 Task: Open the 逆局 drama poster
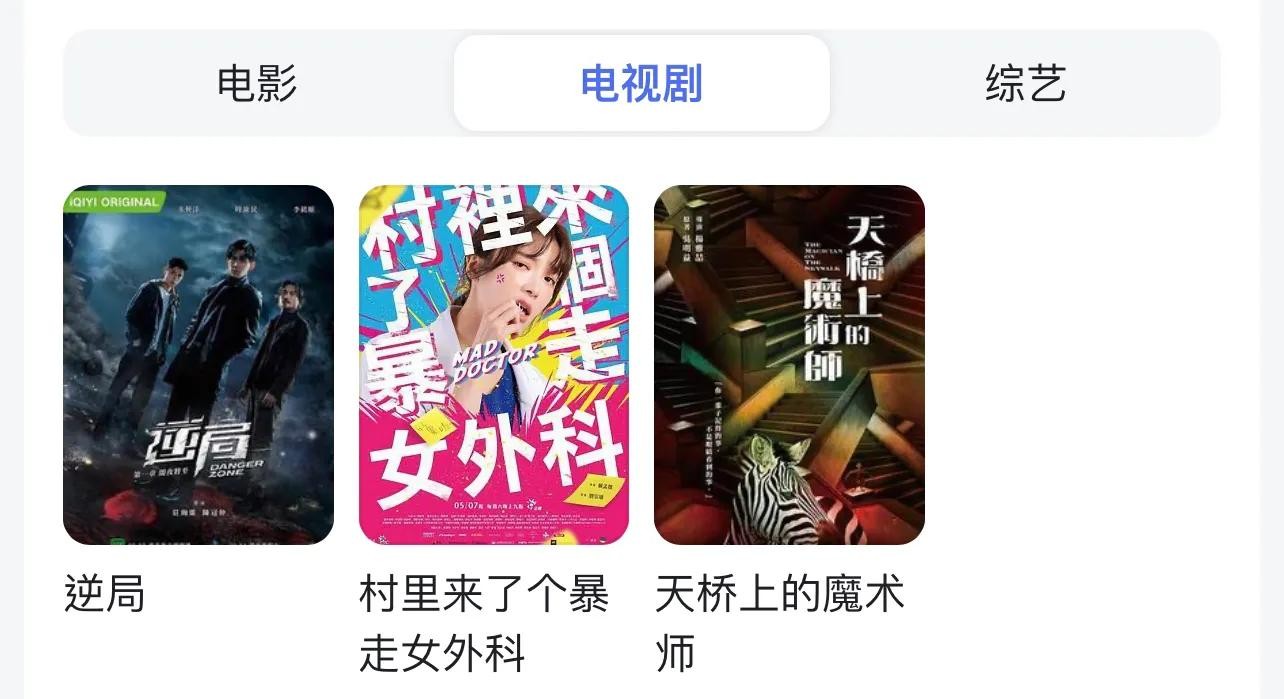click(x=198, y=365)
